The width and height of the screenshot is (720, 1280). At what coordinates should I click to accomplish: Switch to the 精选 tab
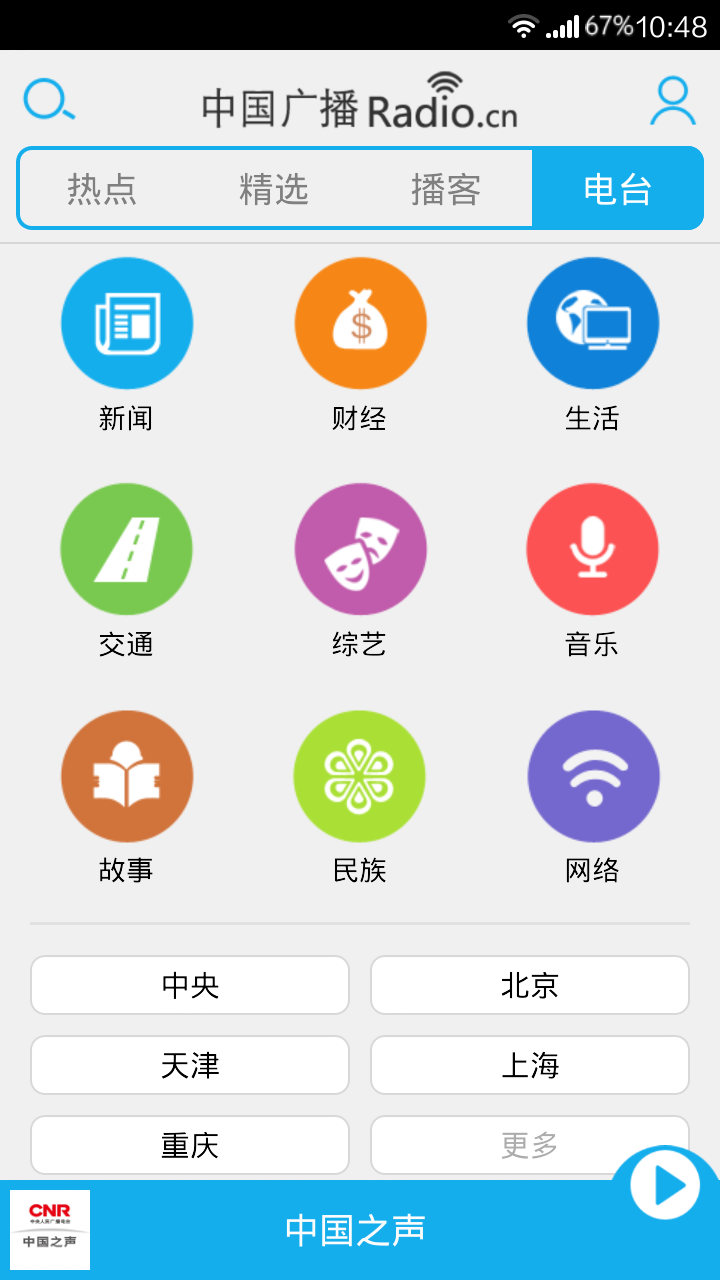click(274, 189)
